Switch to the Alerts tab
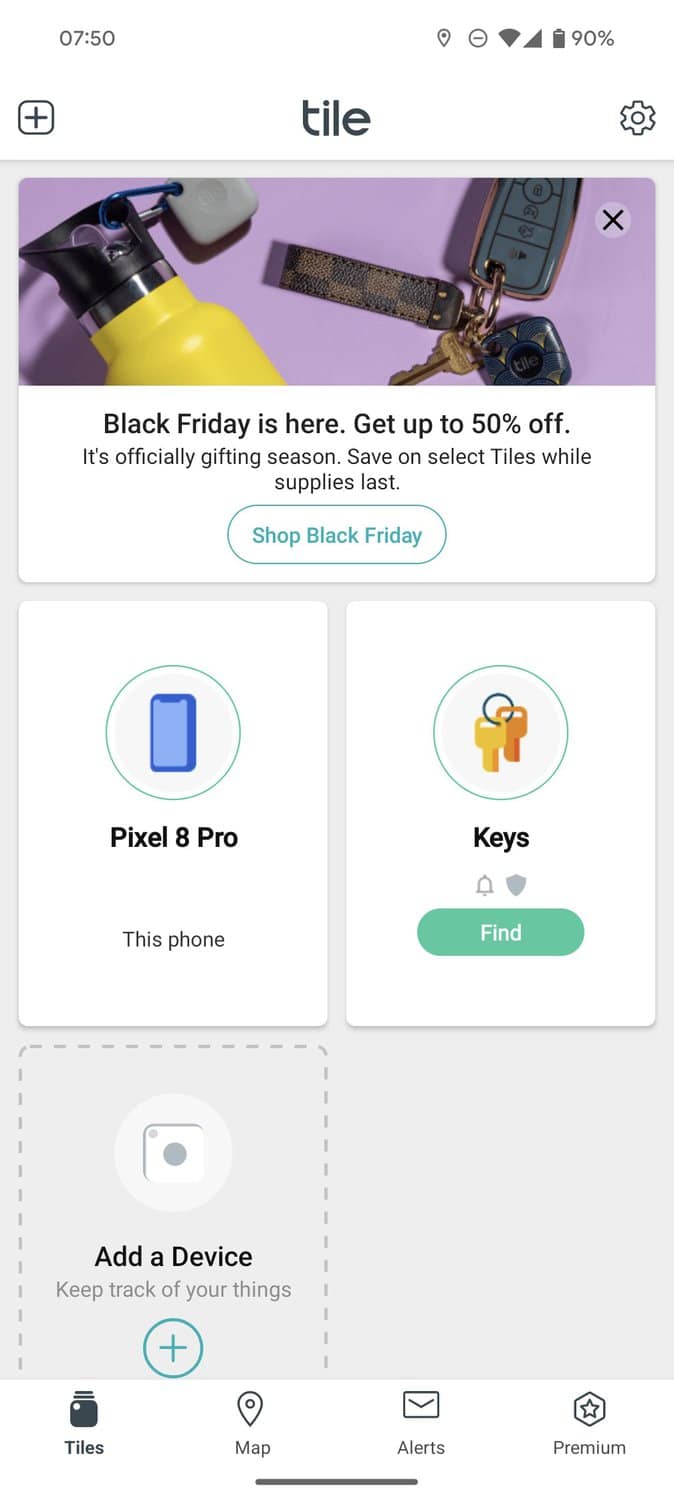Screen dimensions: 674x1500 point(421,1423)
